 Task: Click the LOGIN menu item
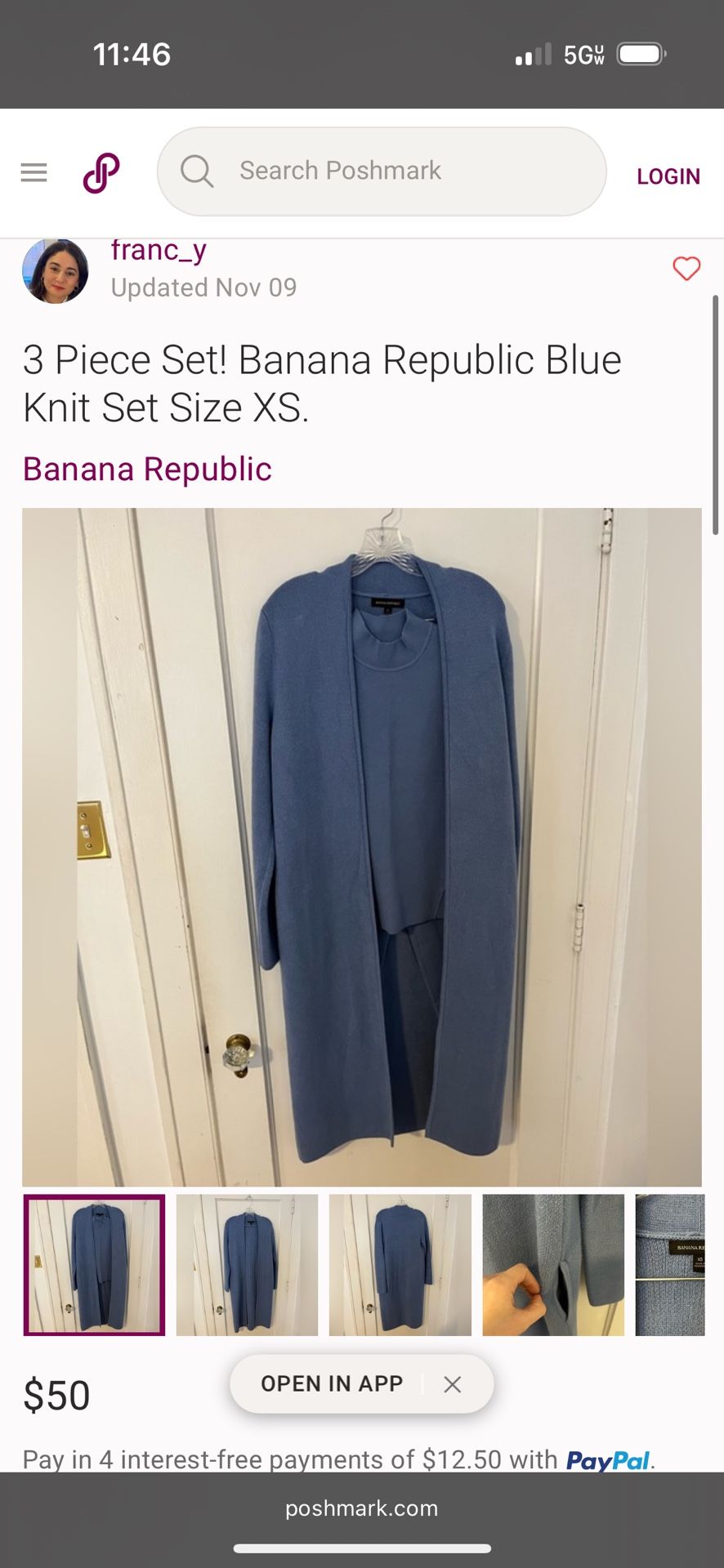(x=668, y=176)
